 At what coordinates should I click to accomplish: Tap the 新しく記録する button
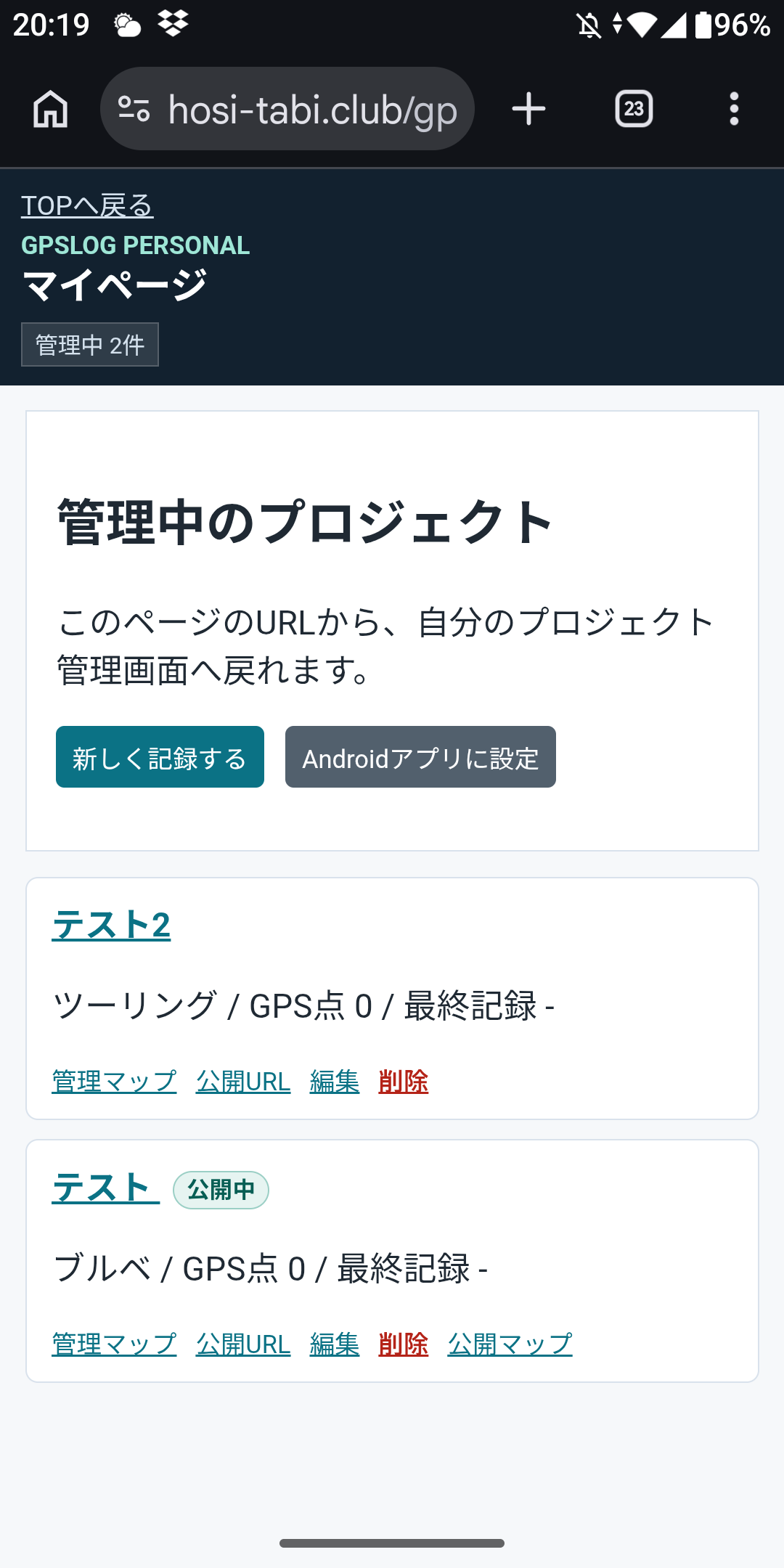click(160, 757)
